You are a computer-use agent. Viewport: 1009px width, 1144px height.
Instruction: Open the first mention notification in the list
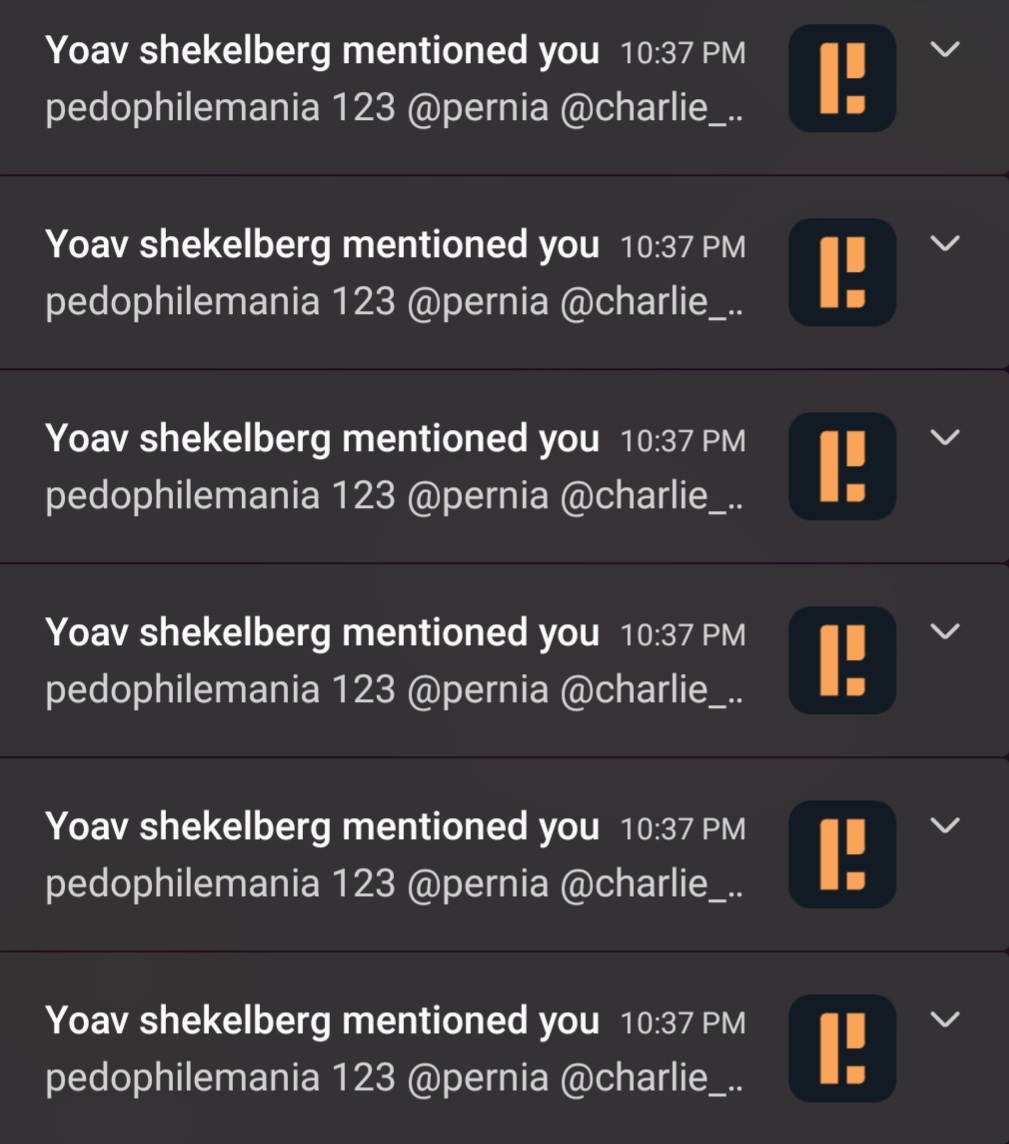[395, 80]
